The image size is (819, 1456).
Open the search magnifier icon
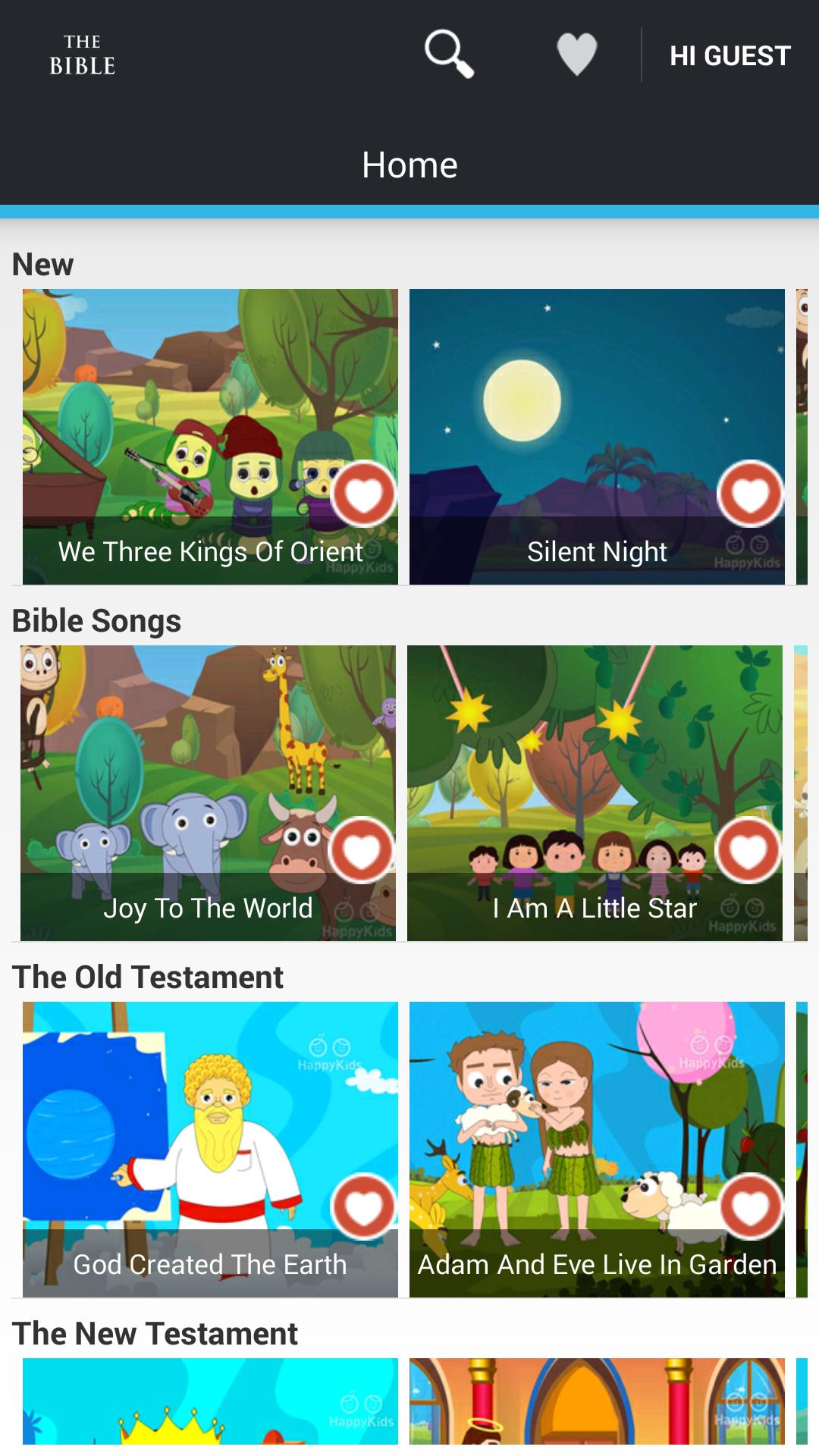click(x=449, y=55)
